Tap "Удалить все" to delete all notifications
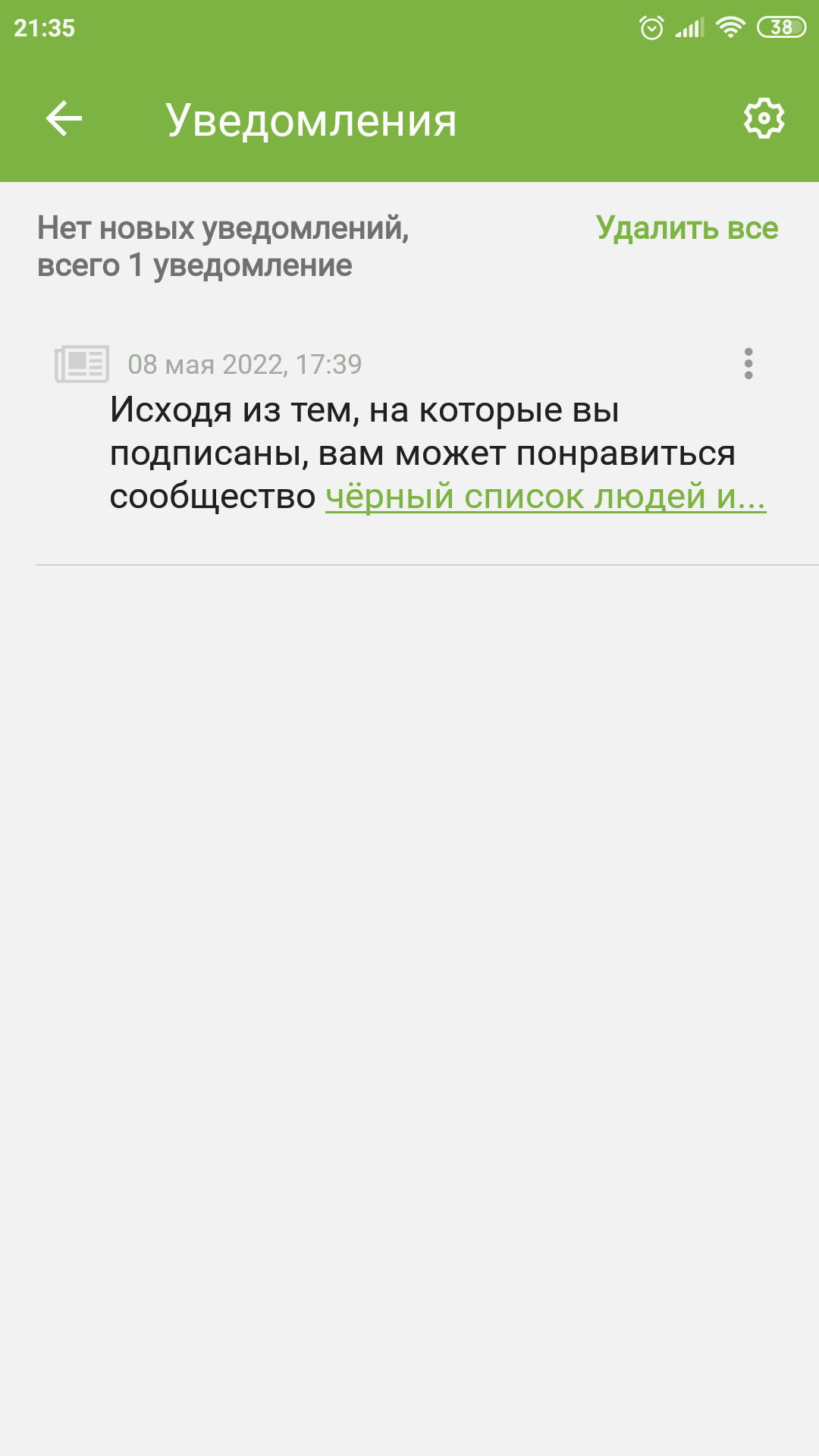 click(x=687, y=228)
